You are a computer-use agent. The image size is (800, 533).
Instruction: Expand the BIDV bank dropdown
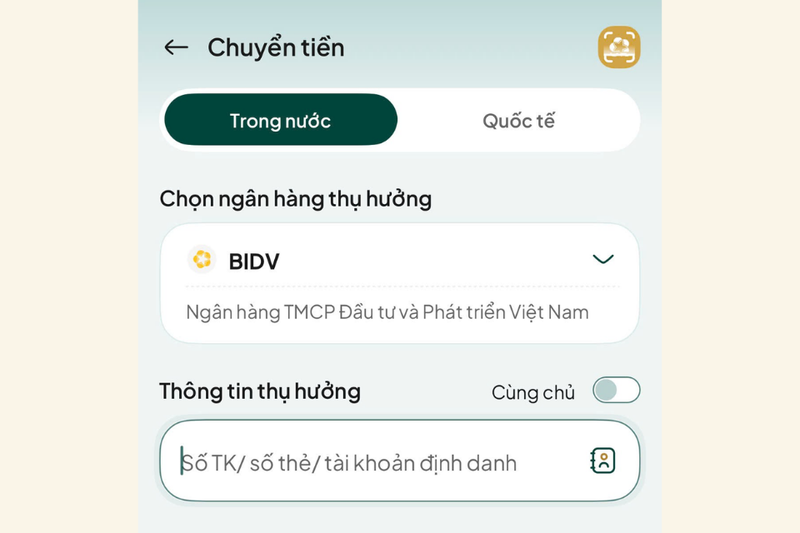click(x=602, y=260)
